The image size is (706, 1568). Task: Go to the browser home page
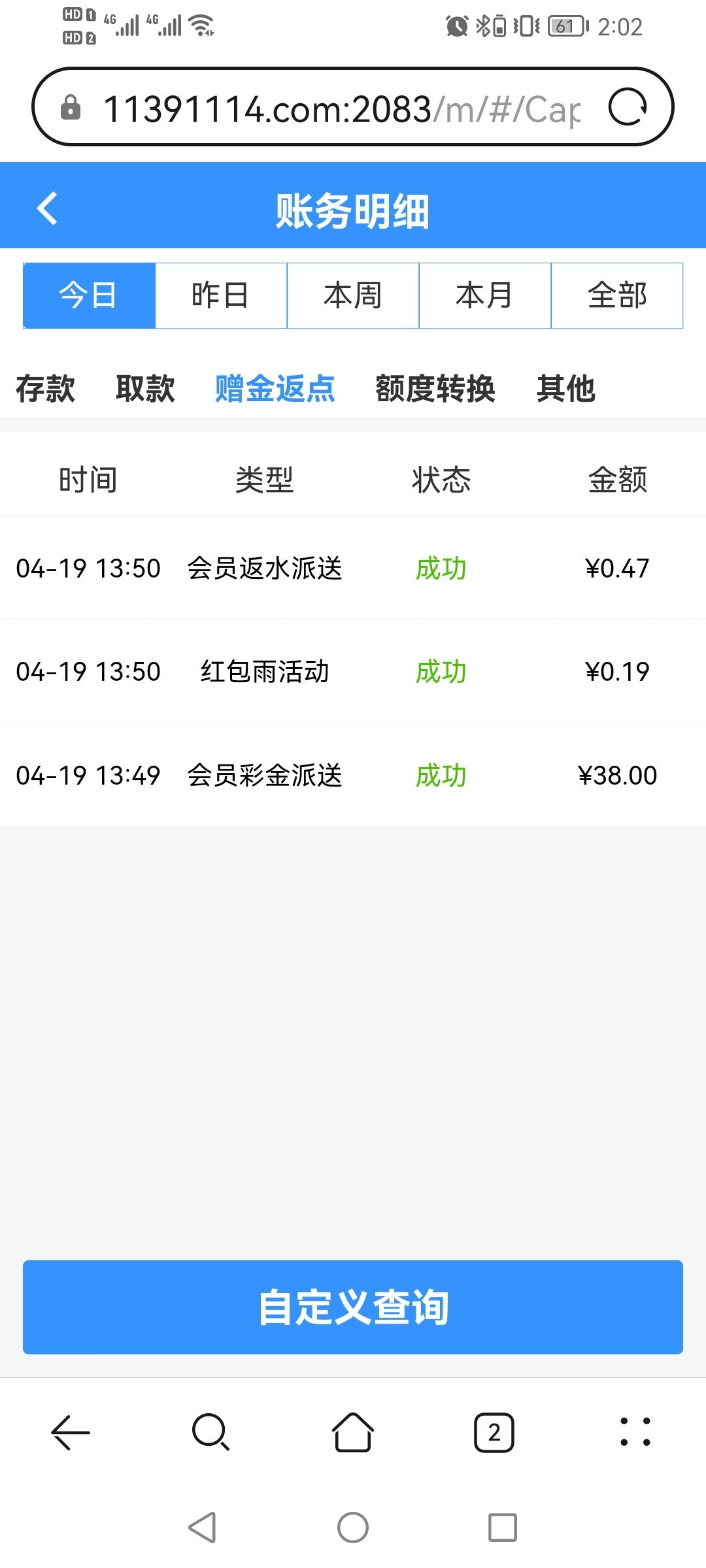[353, 1432]
